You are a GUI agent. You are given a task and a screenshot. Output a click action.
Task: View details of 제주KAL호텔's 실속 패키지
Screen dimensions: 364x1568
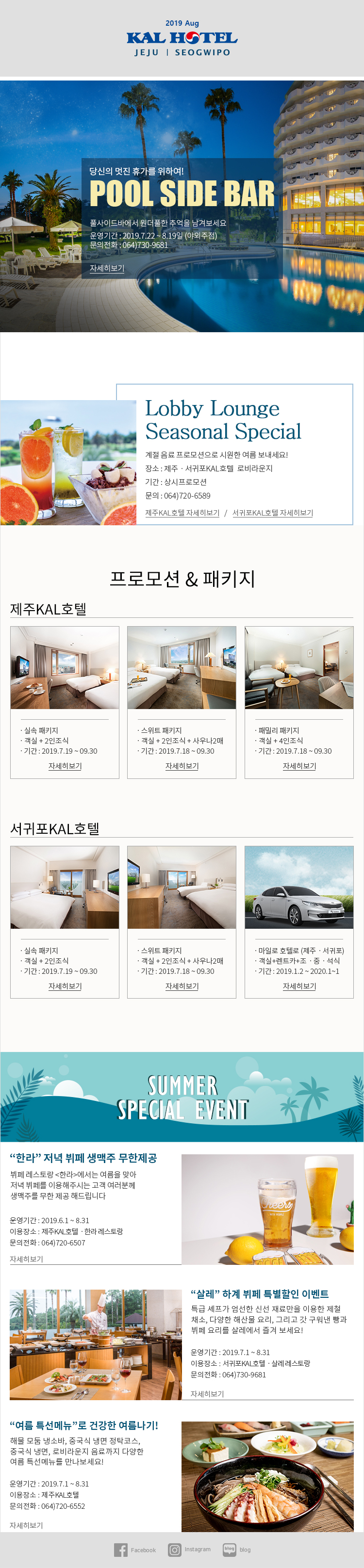pyautogui.click(x=65, y=766)
